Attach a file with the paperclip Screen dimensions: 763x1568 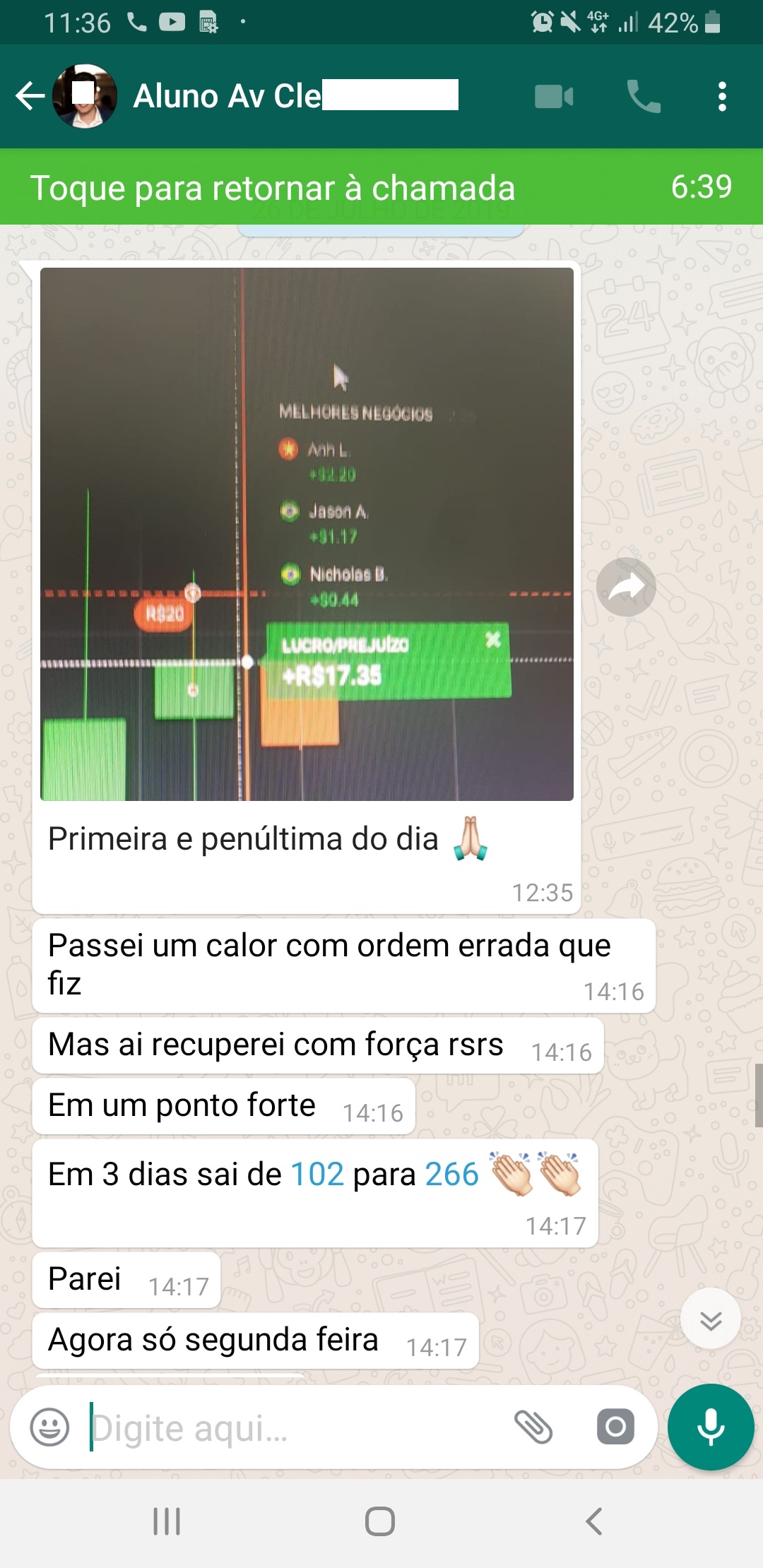pos(533,1427)
